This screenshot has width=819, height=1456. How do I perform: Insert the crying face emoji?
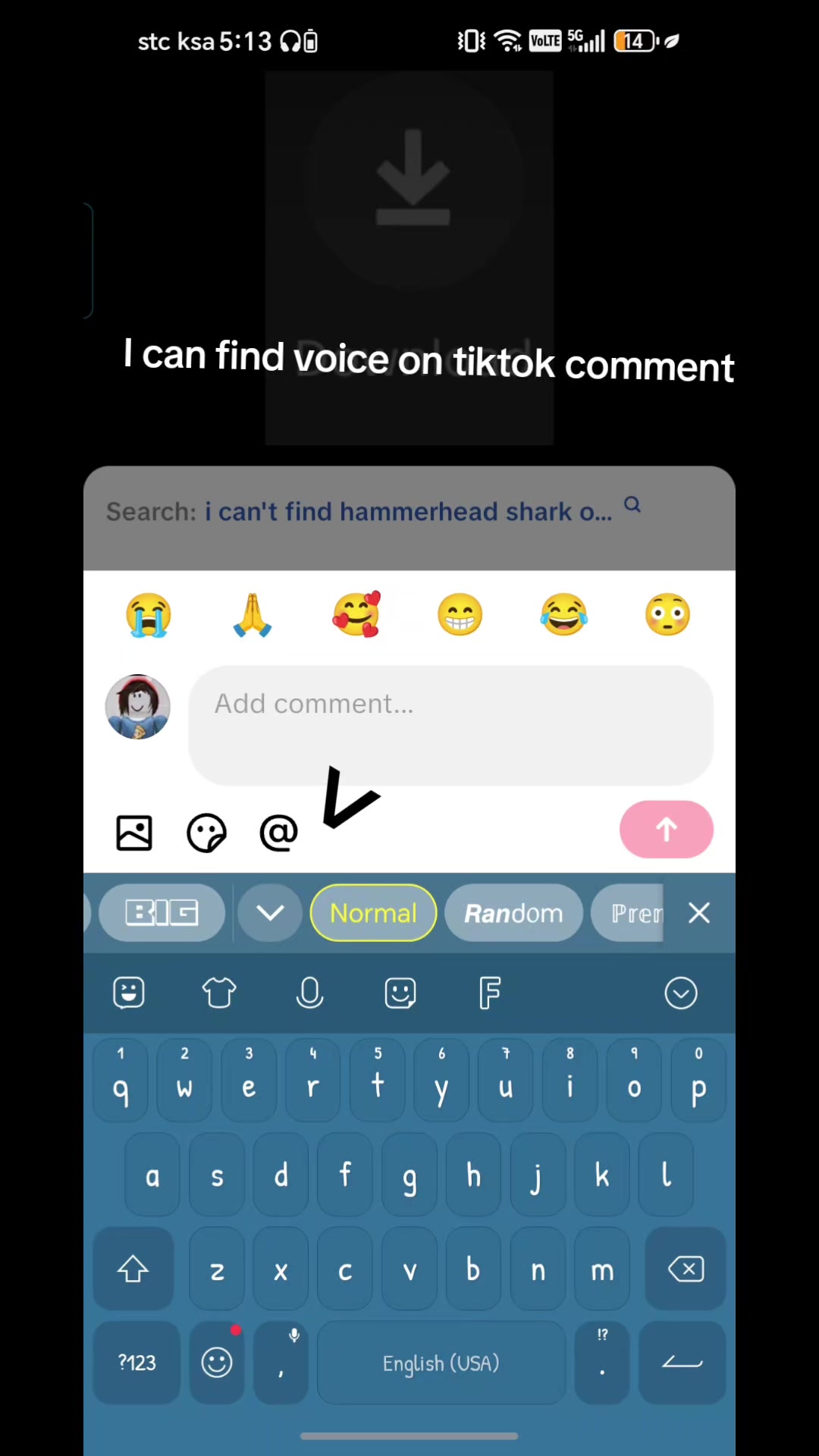coord(149,614)
